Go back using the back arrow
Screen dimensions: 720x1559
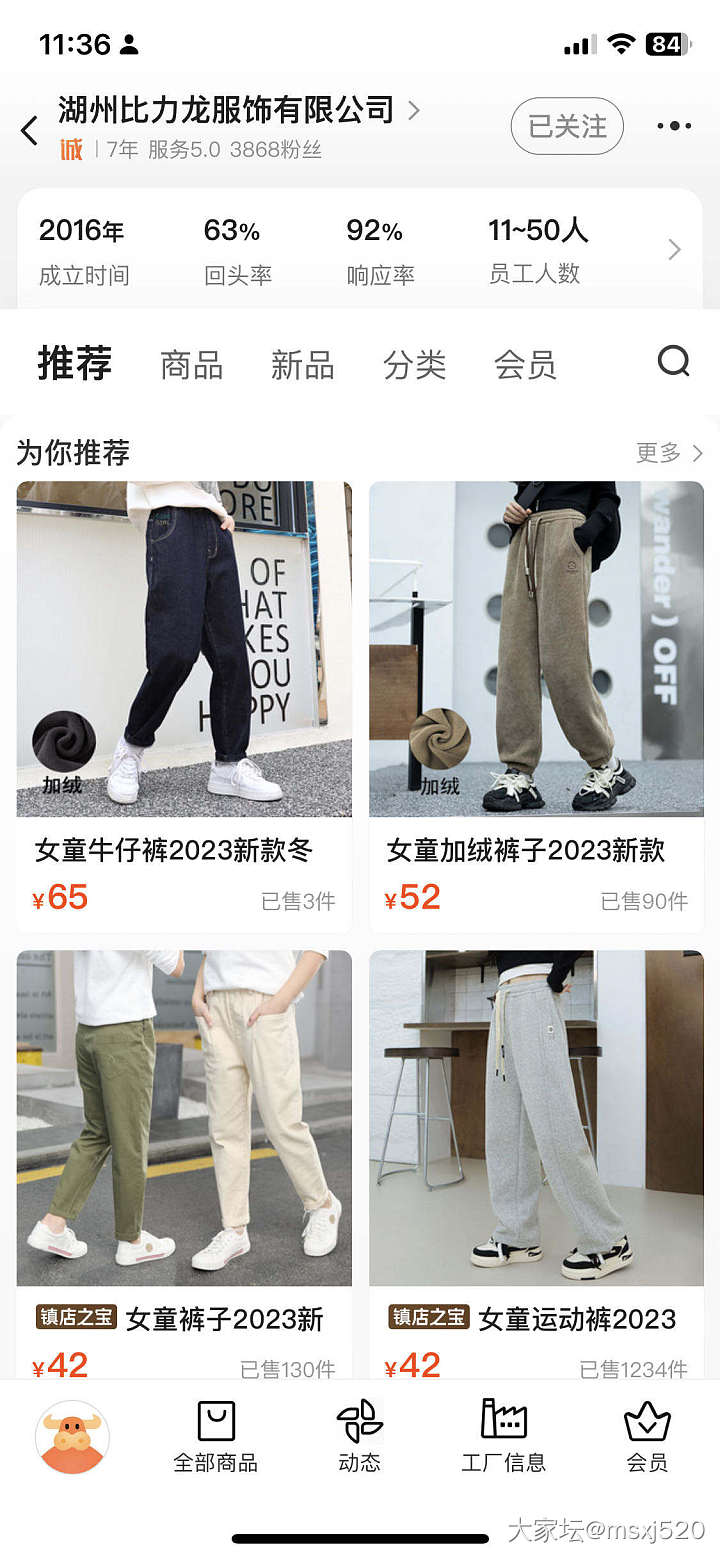[30, 130]
